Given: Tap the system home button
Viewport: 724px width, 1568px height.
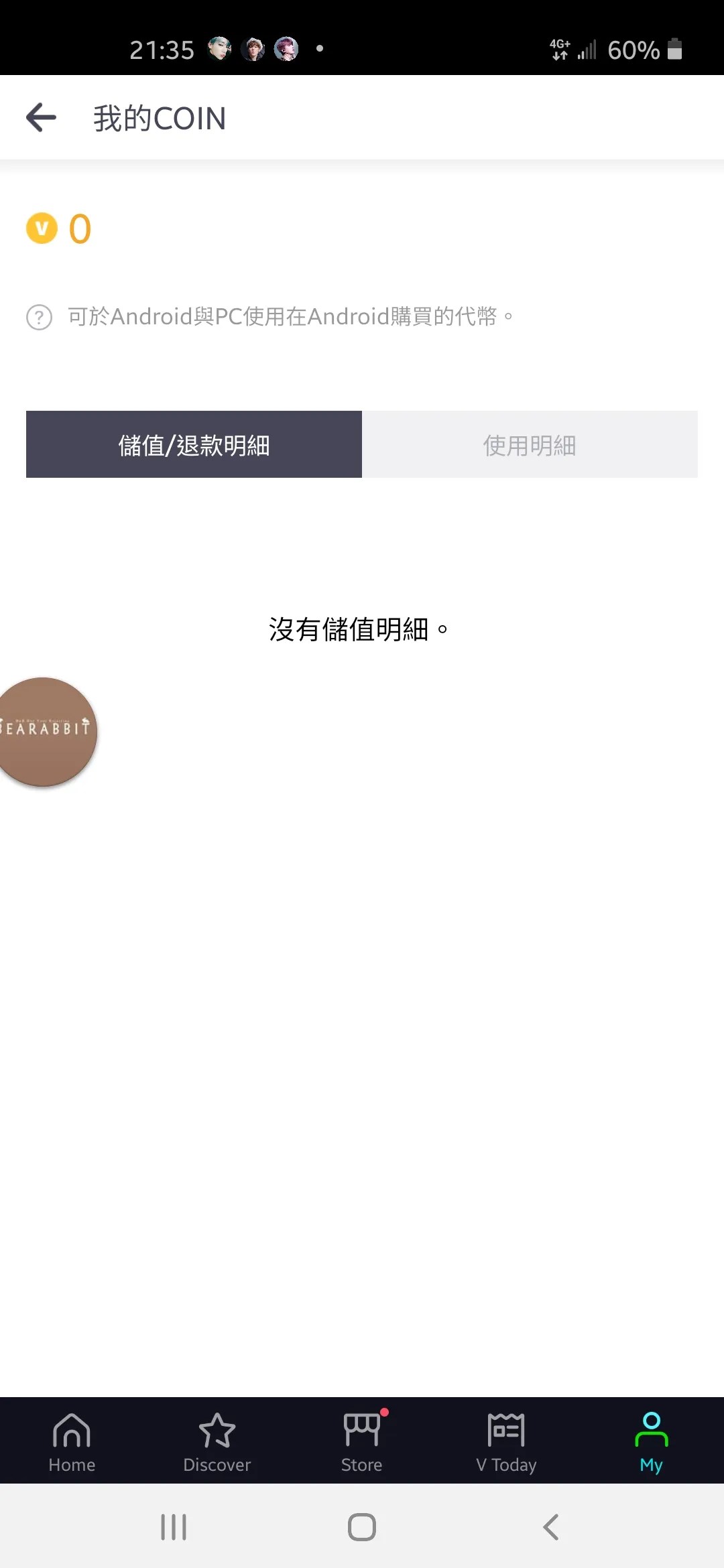Looking at the screenshot, I should pyautogui.click(x=362, y=1527).
